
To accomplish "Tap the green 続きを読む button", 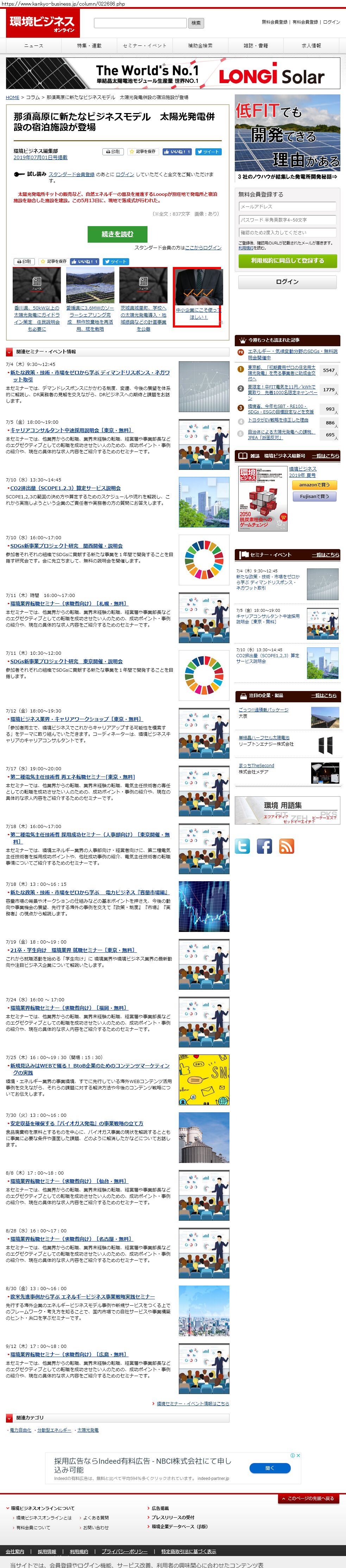I will (117, 234).
